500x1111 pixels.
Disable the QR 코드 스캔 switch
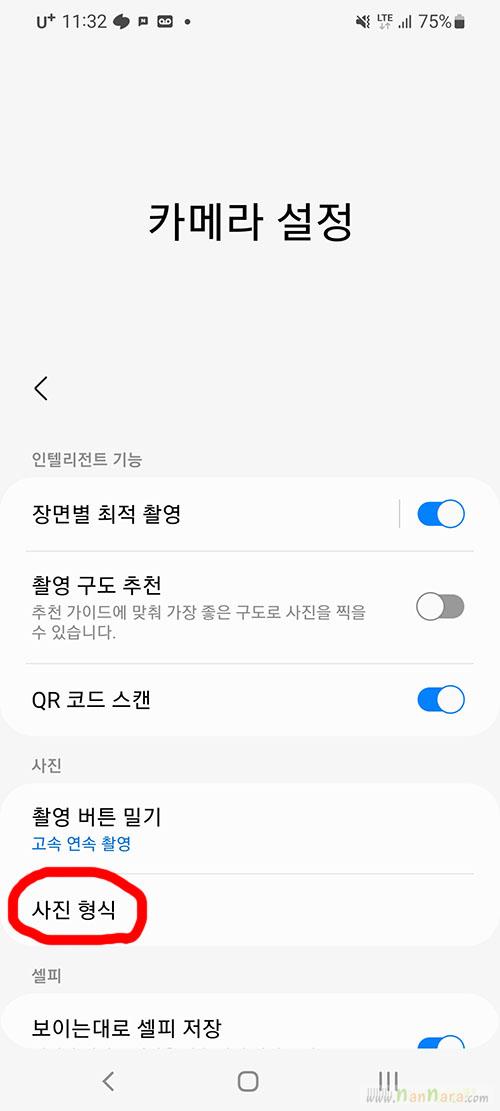[x=441, y=700]
